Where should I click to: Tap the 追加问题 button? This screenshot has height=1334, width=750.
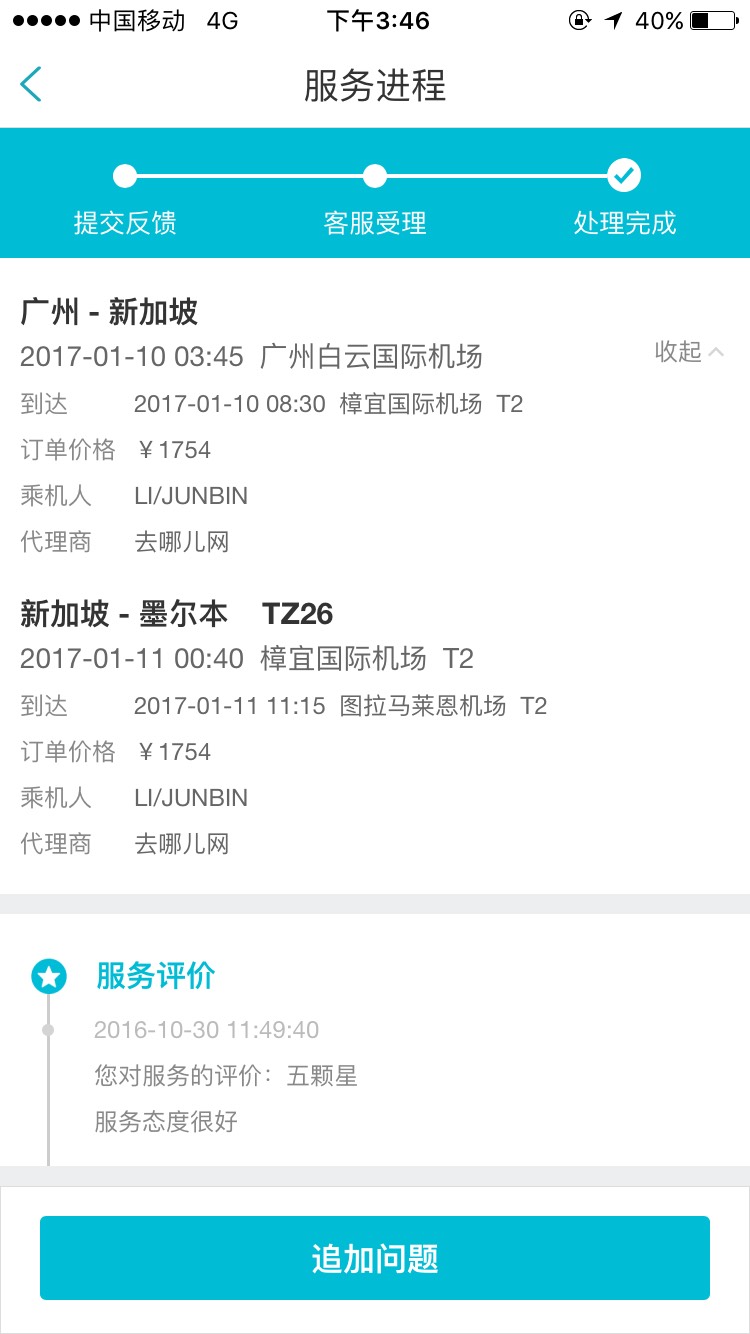tap(375, 1258)
